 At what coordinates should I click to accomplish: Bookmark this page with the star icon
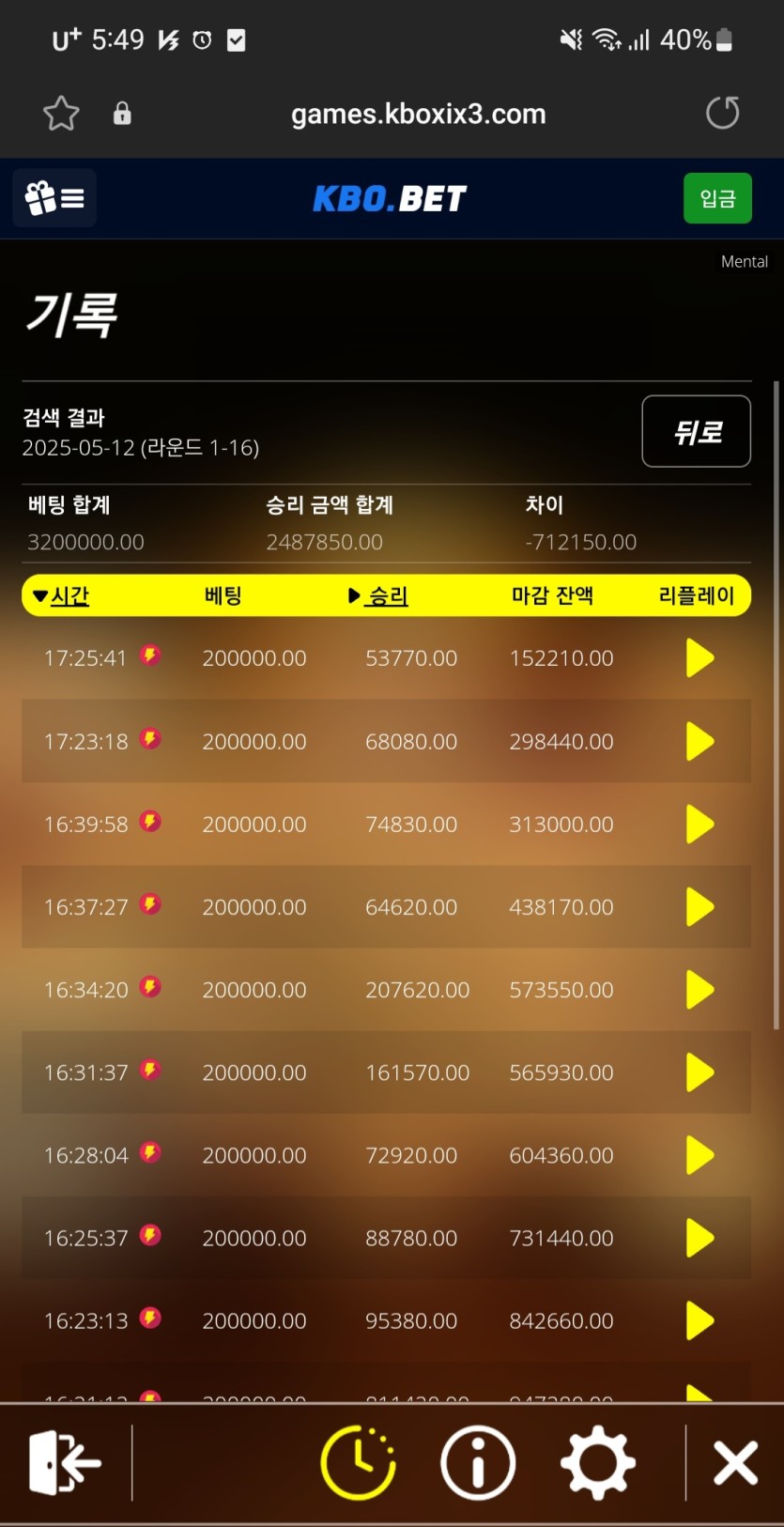coord(61,114)
